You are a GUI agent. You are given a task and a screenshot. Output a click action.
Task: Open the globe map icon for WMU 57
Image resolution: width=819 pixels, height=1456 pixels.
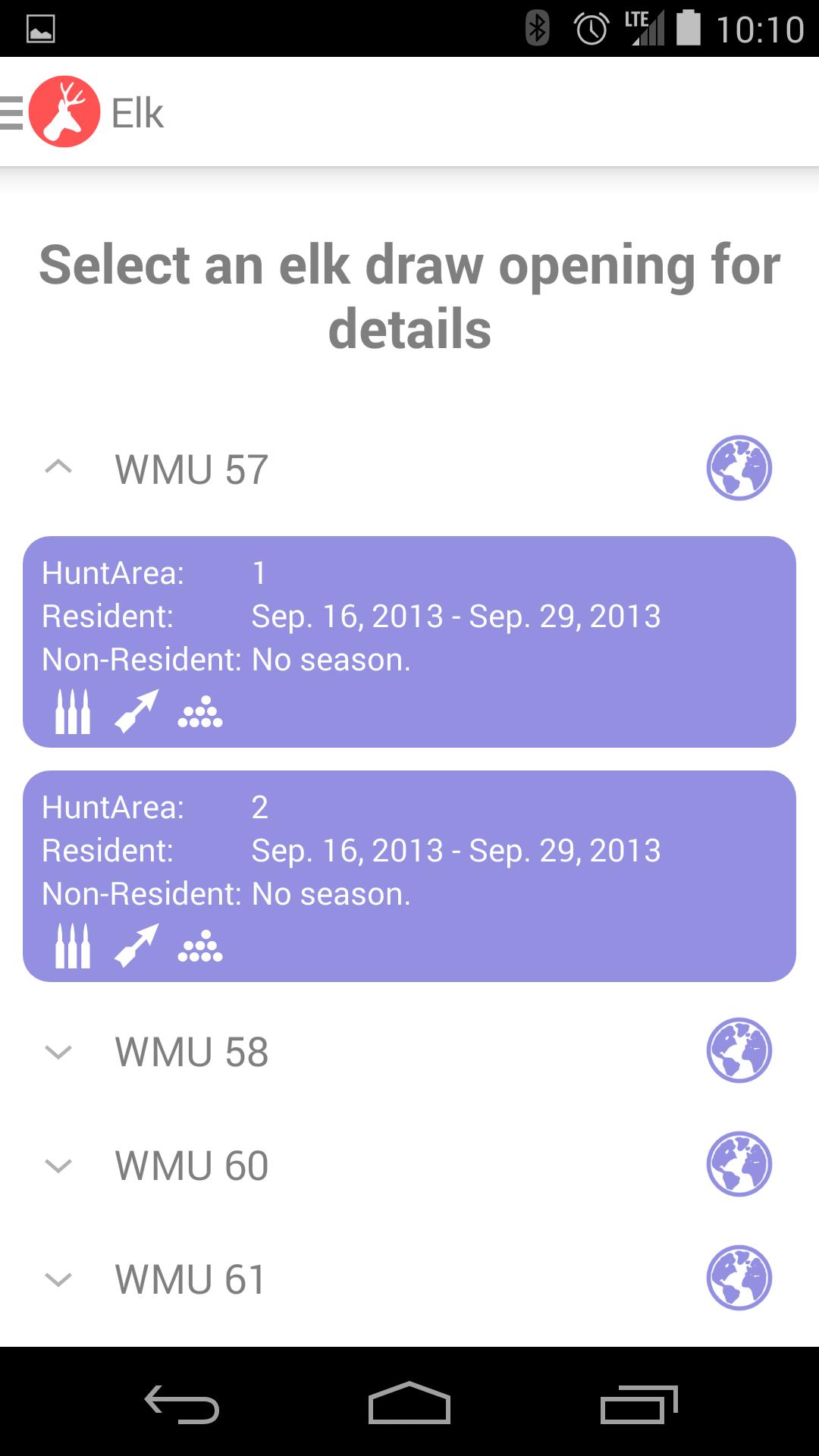pos(739,468)
